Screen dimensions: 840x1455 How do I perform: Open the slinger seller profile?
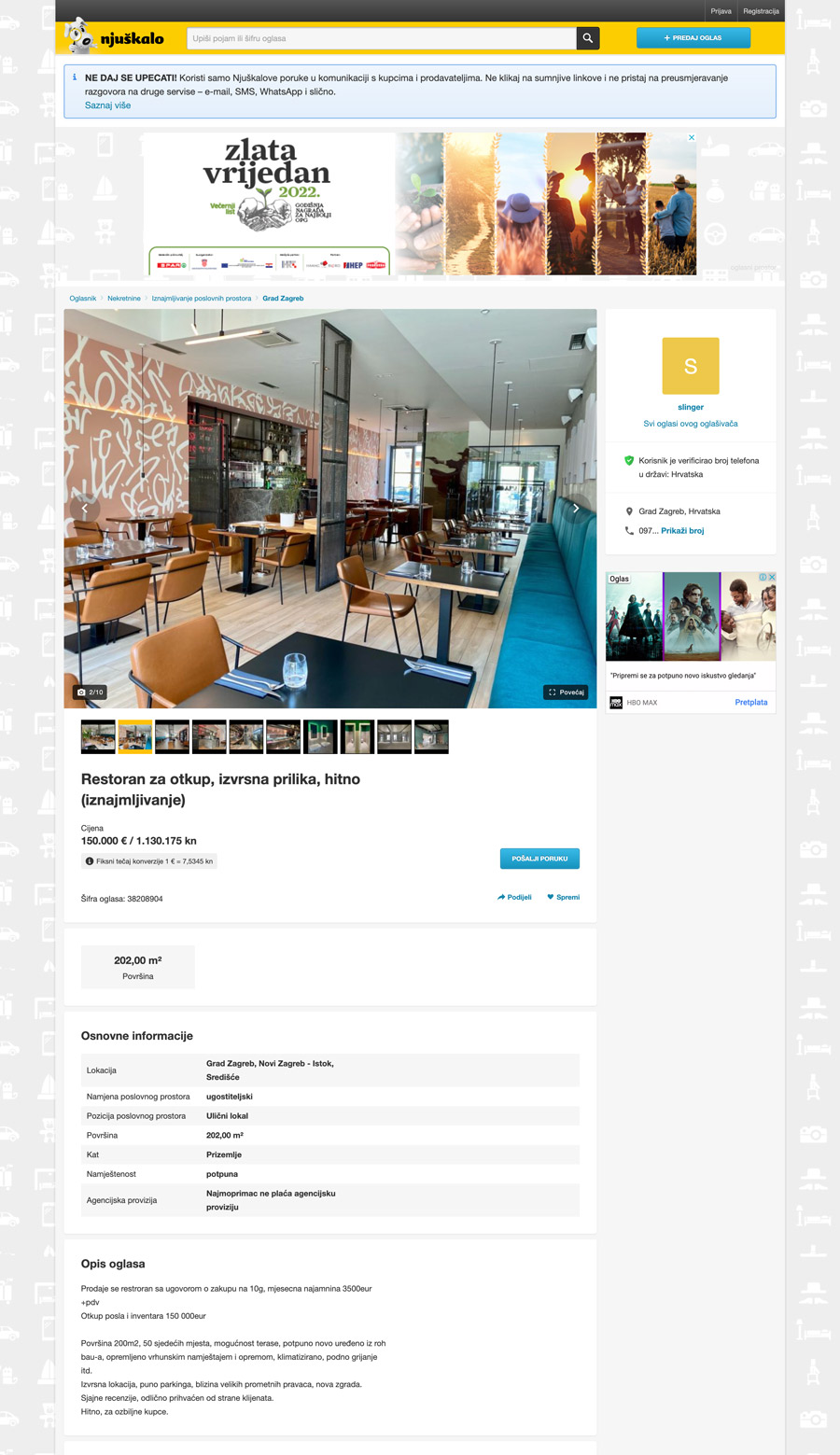coord(691,407)
